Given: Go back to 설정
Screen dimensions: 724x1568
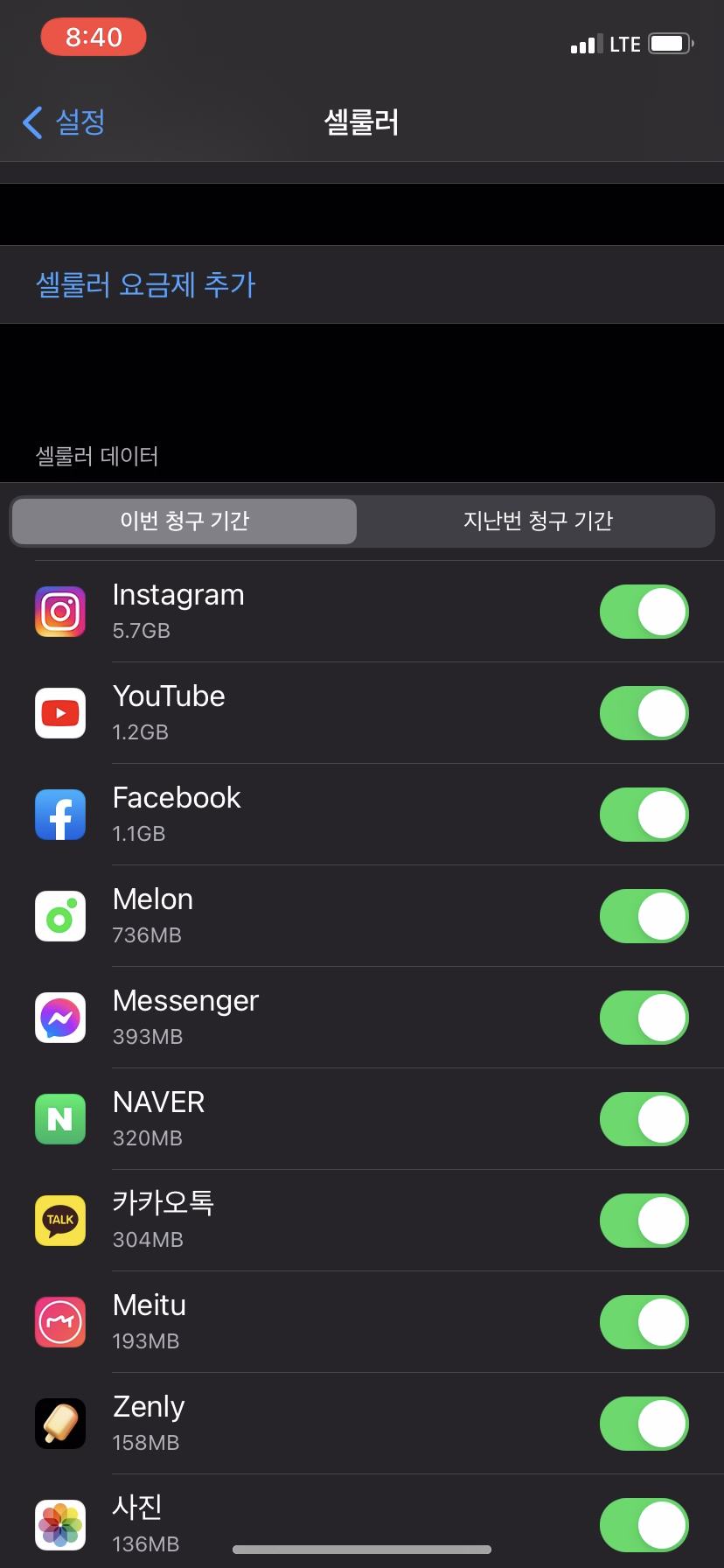Looking at the screenshot, I should pos(64,122).
